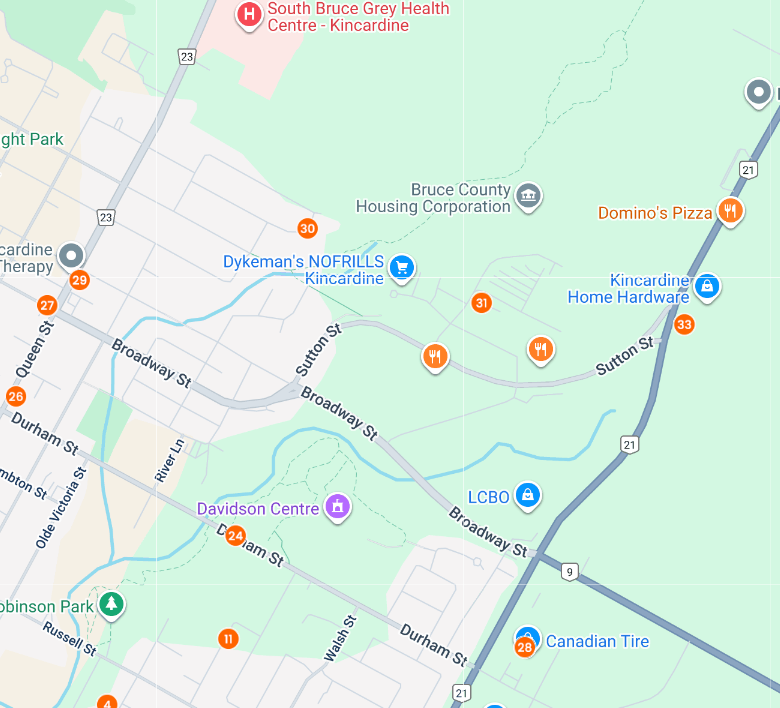Select orange marker number 33

pos(684,325)
